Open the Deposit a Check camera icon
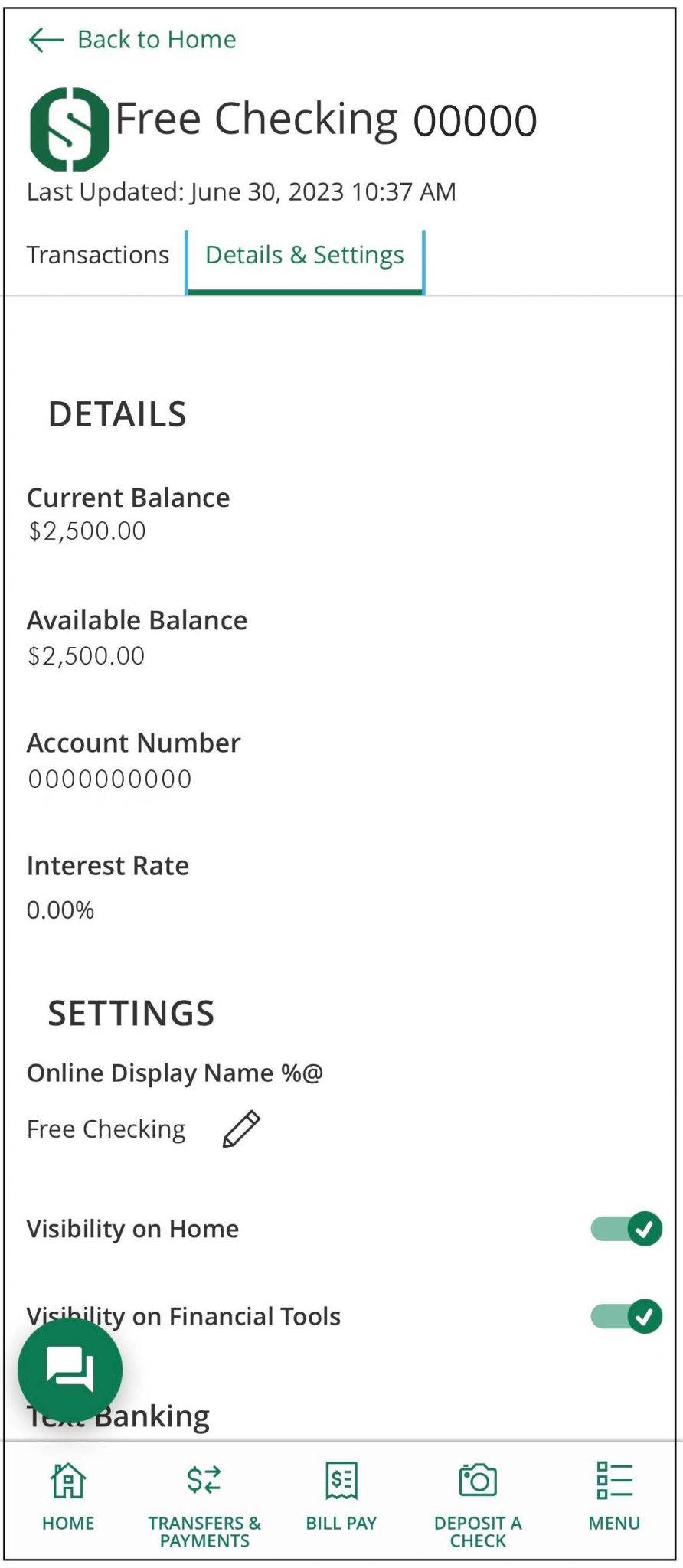 [478, 1478]
